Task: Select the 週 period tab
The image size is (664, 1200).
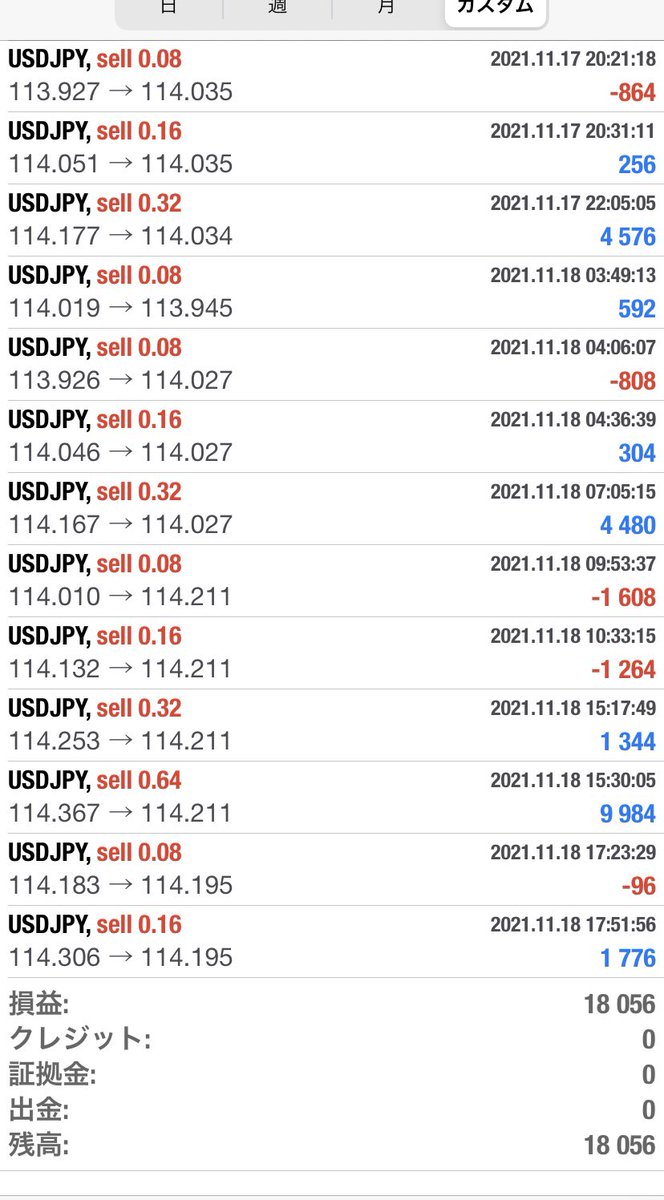Action: tap(278, 8)
